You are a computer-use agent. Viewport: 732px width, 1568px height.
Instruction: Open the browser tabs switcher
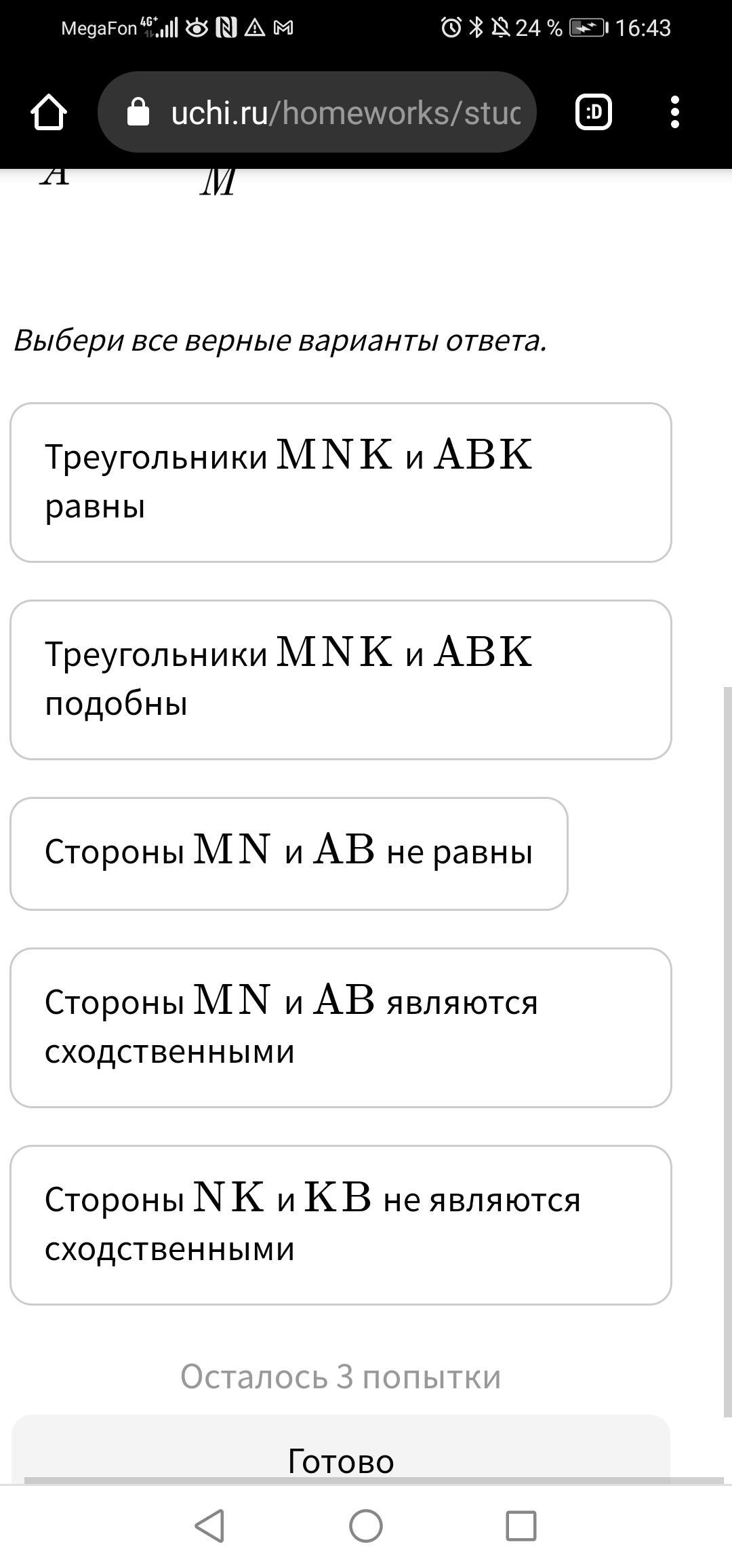pos(594,112)
